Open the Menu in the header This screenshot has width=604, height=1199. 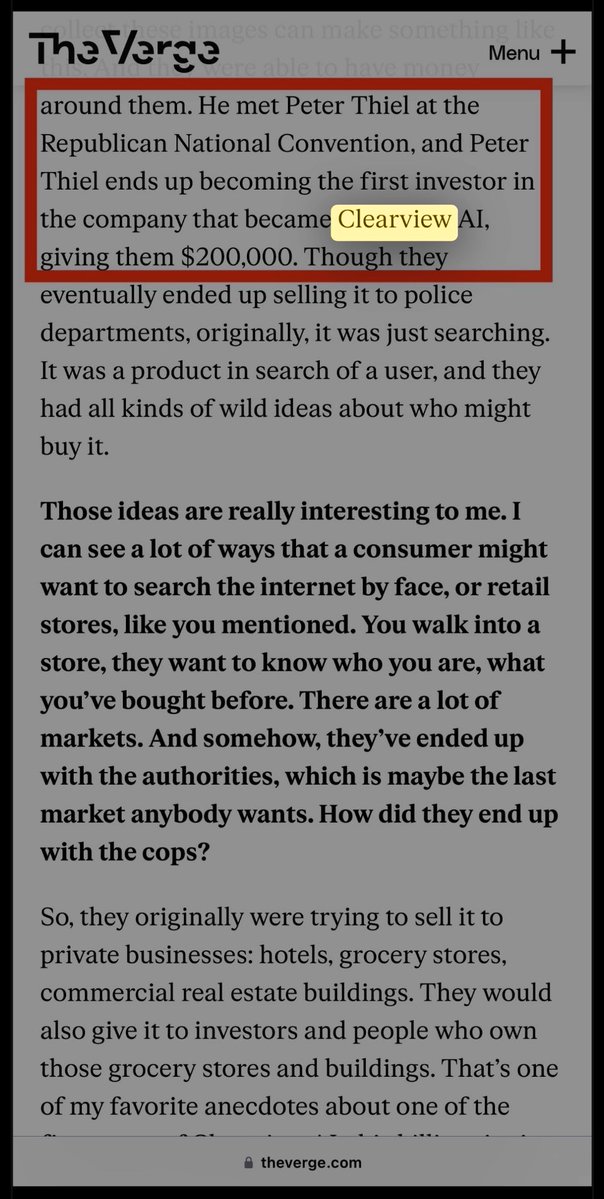pyautogui.click(x=531, y=52)
